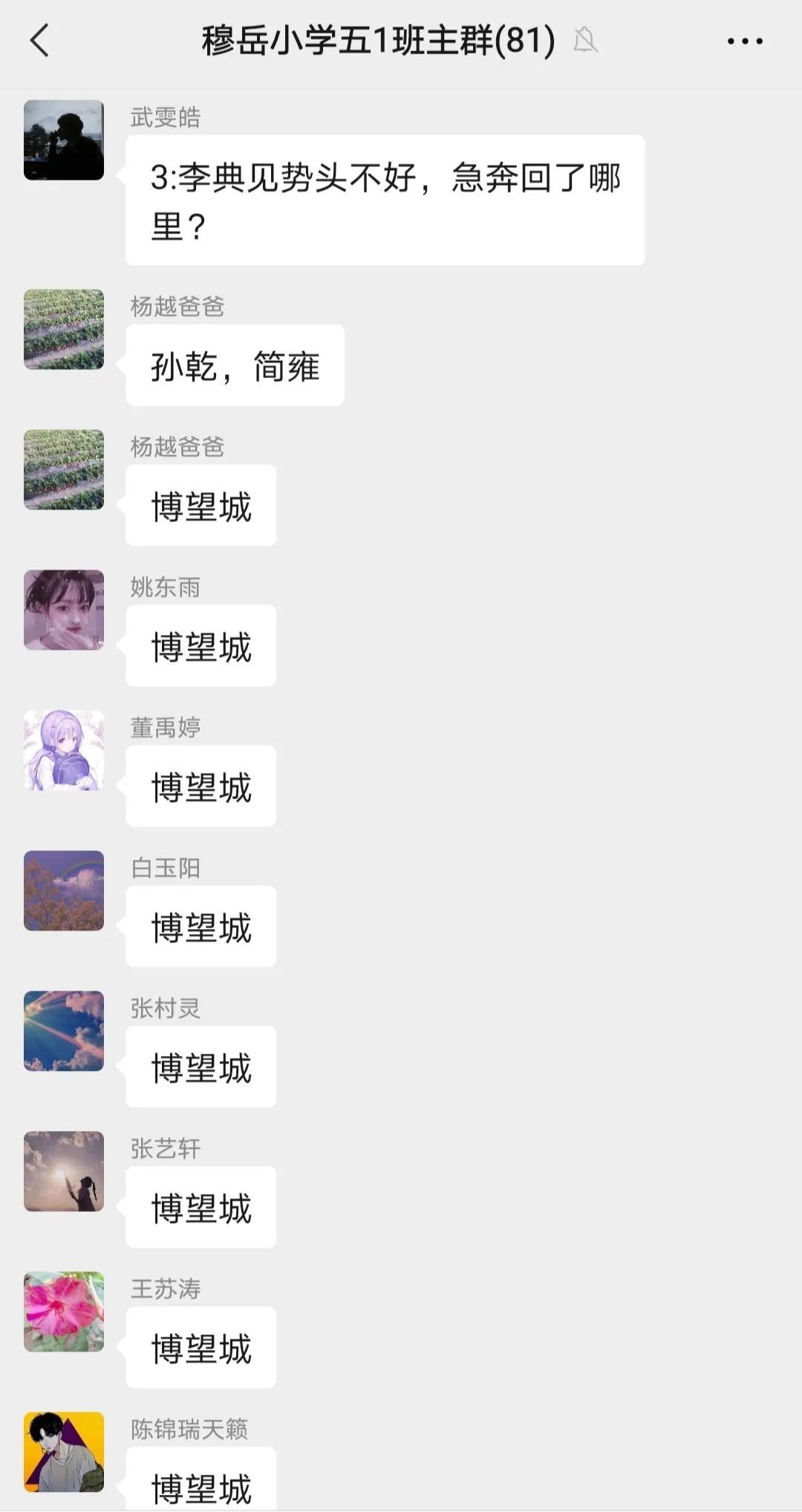Open the three-dot chat info menu
802x1512 pixels.
tap(744, 42)
